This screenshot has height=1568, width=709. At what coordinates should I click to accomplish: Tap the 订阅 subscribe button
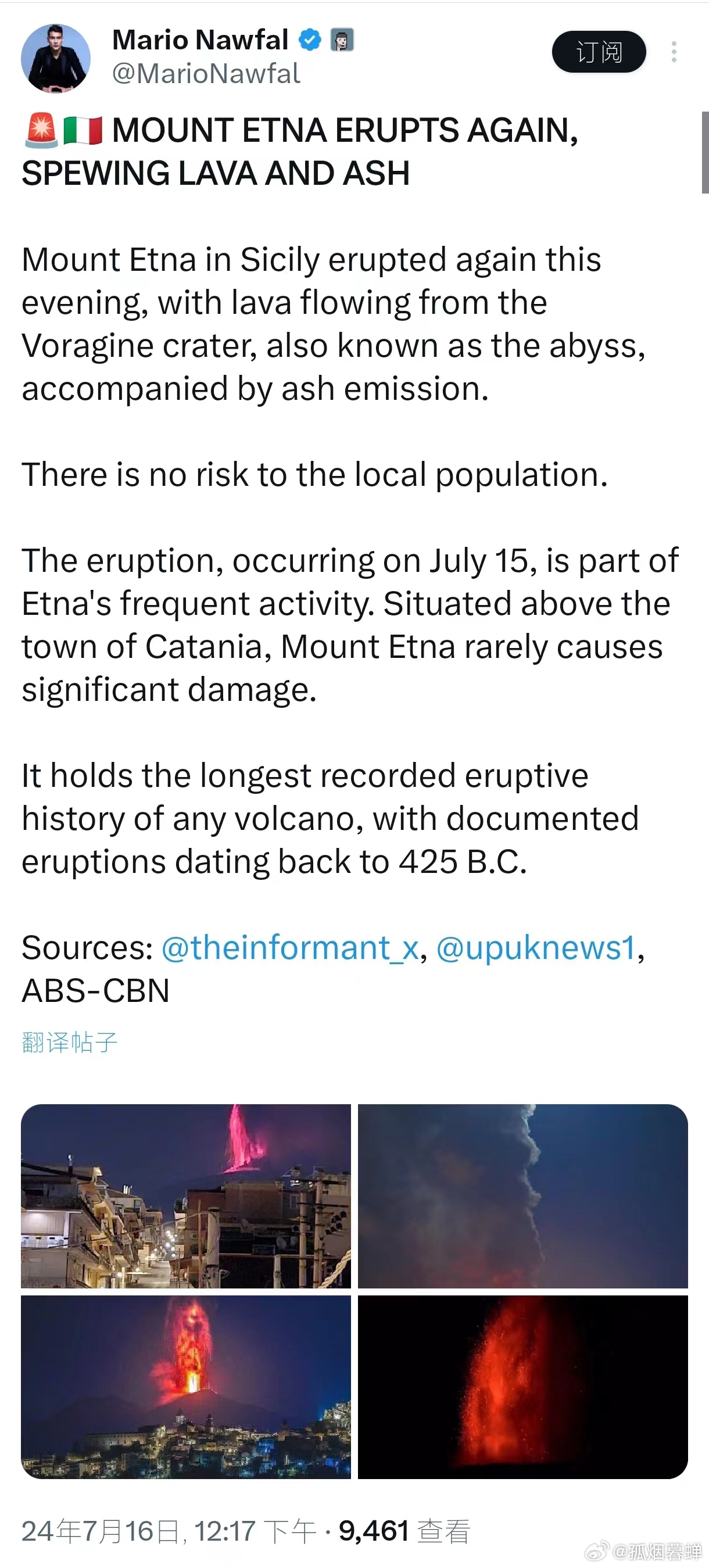coord(599,52)
